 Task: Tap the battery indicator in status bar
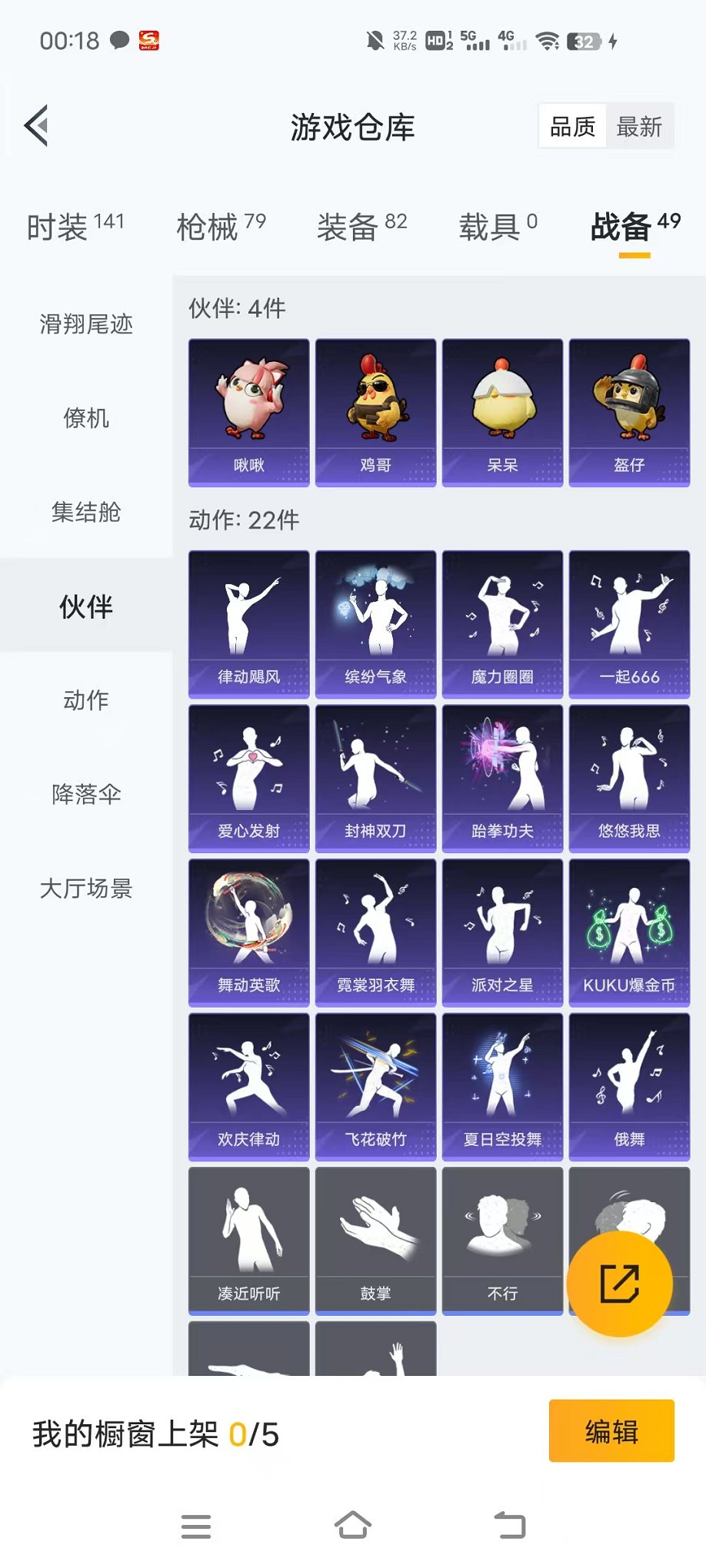tap(582, 42)
